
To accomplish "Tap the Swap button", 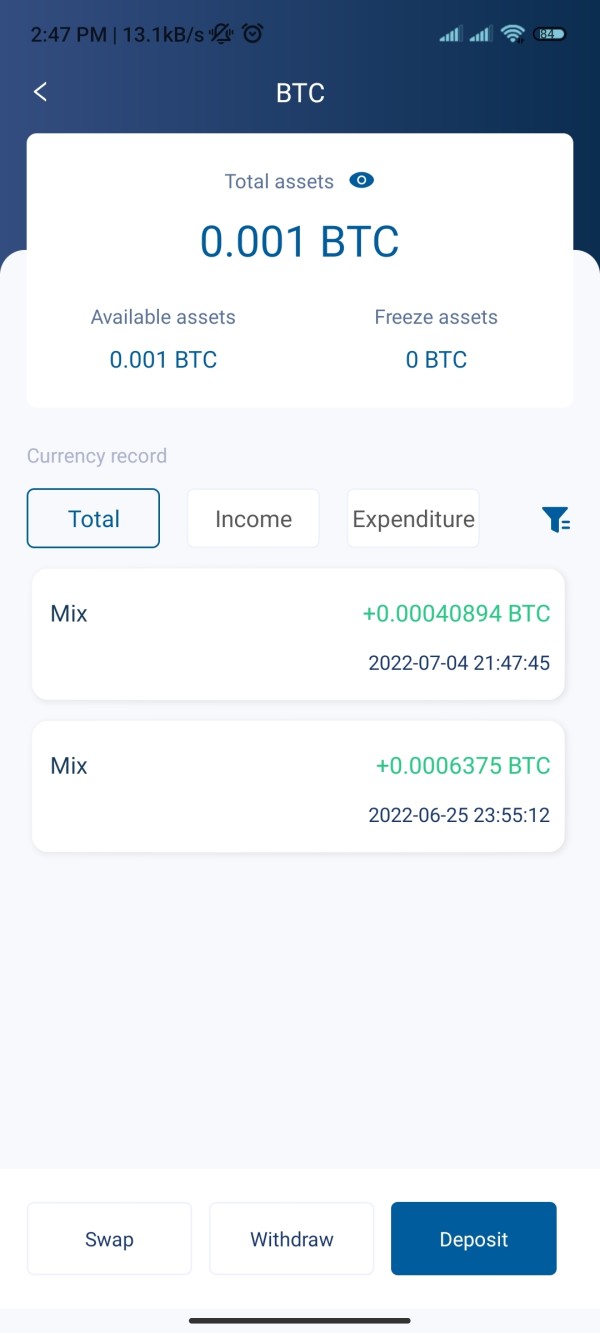I will click(x=109, y=1239).
